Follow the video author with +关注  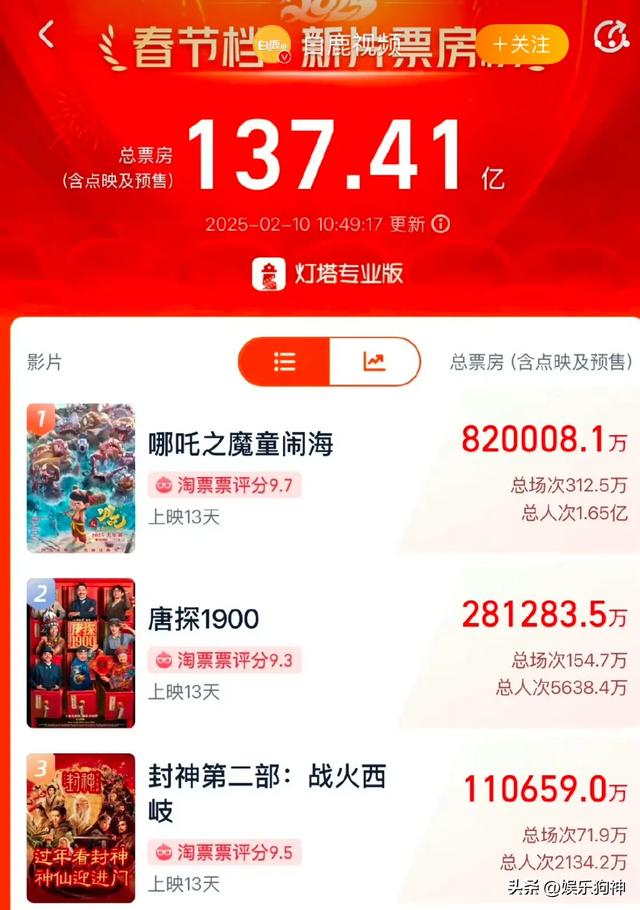tap(521, 44)
